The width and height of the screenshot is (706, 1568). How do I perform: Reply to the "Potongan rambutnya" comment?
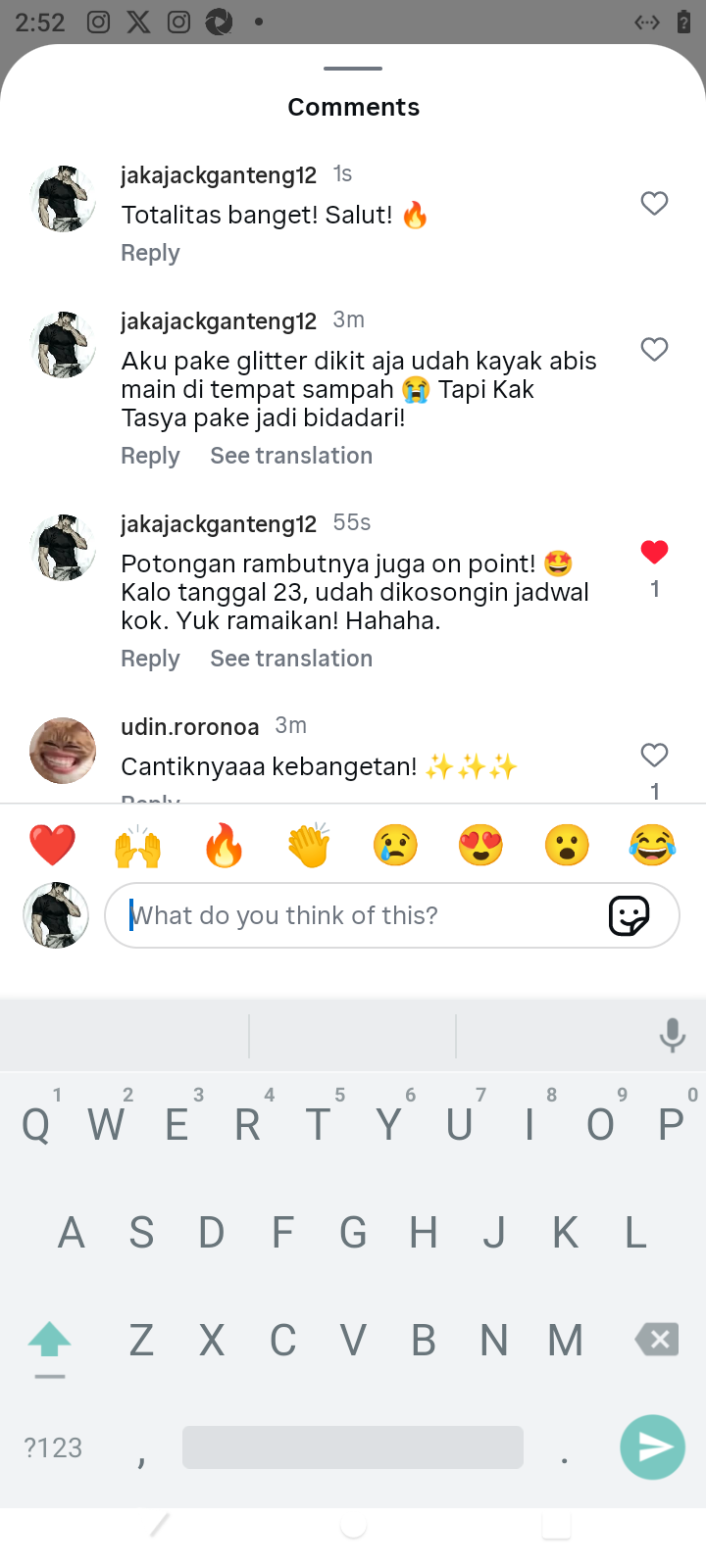[150, 659]
